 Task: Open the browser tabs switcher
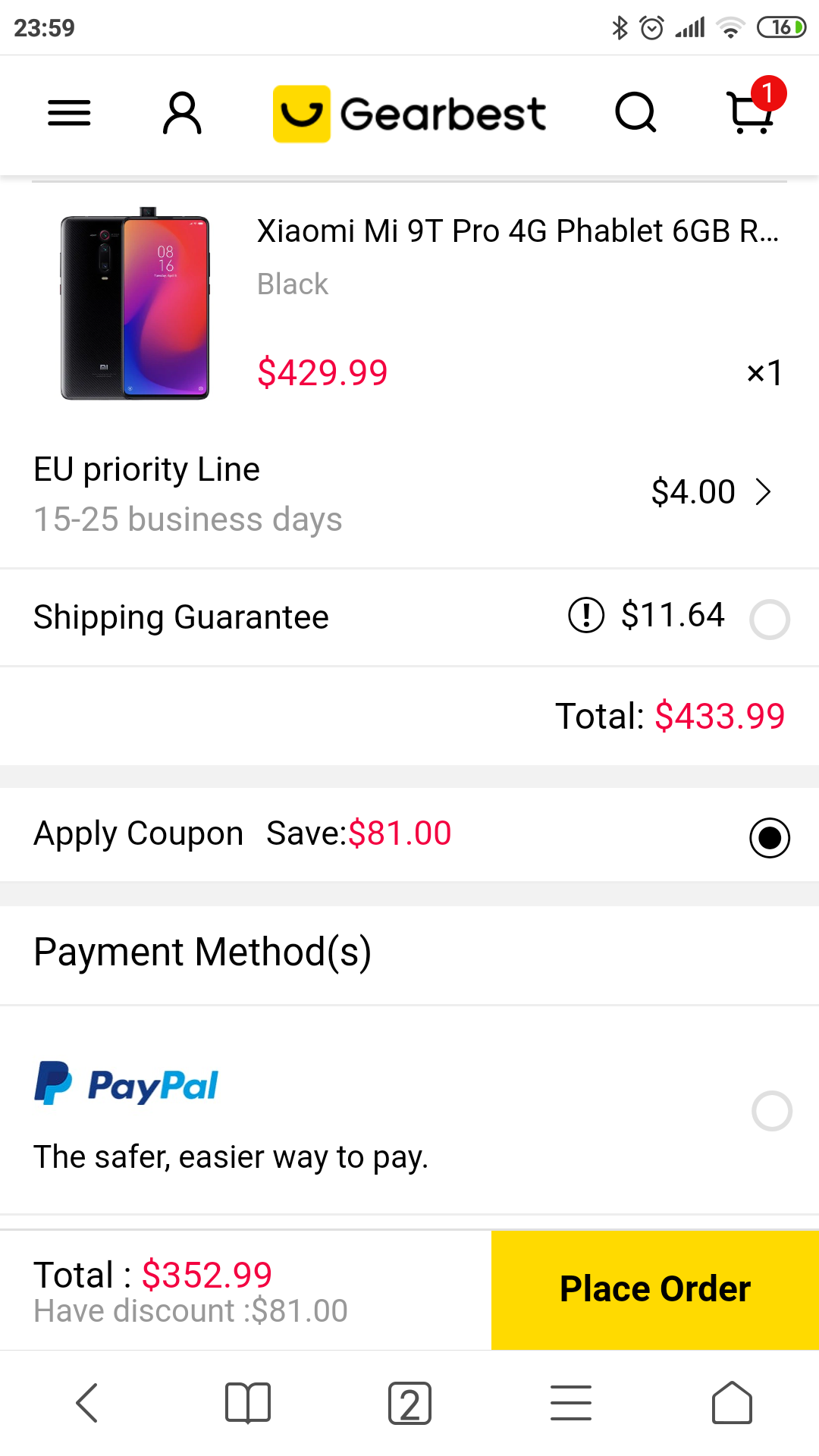coord(409,1403)
